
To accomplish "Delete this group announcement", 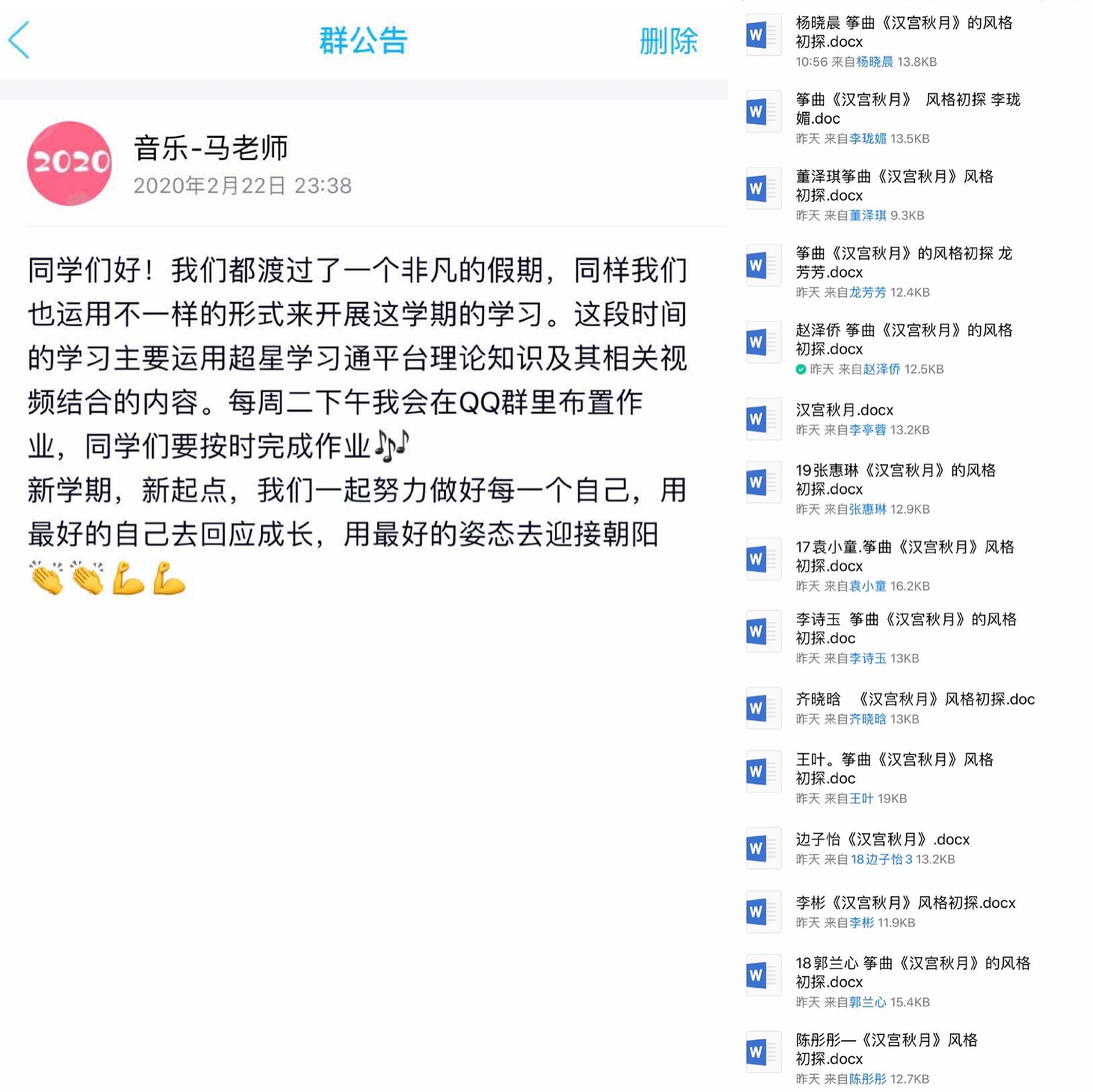I will pyautogui.click(x=668, y=41).
